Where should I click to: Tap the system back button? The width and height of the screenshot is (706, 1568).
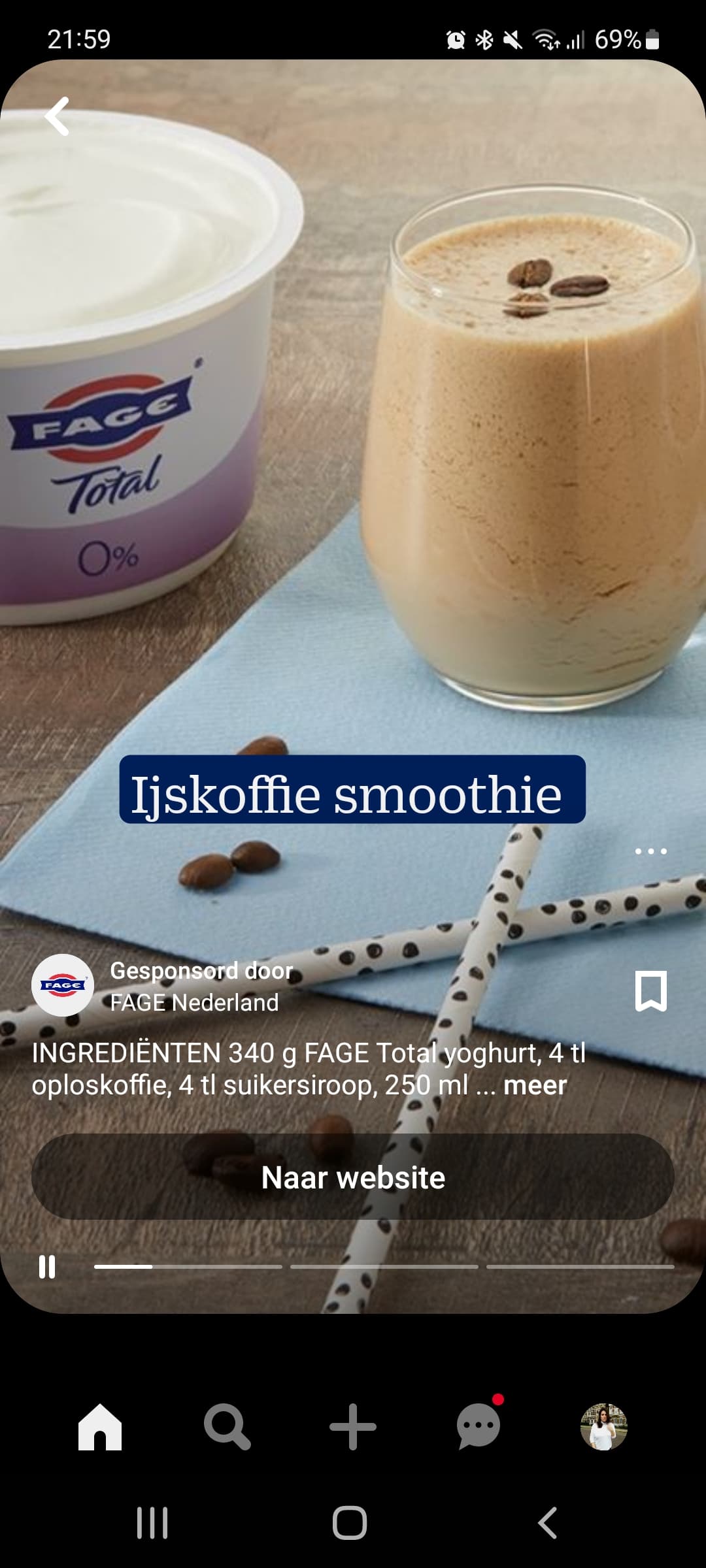(548, 1523)
